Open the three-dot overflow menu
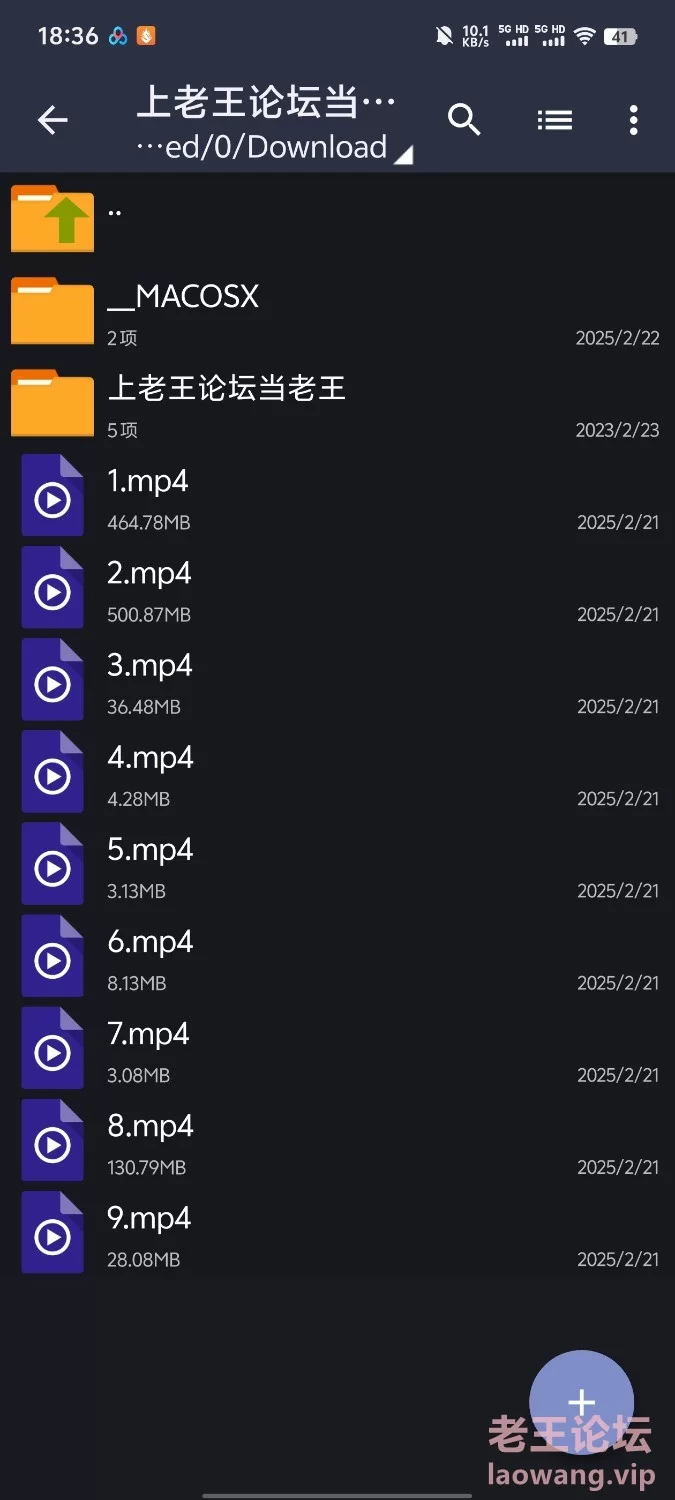This screenshot has width=675, height=1500. point(633,120)
